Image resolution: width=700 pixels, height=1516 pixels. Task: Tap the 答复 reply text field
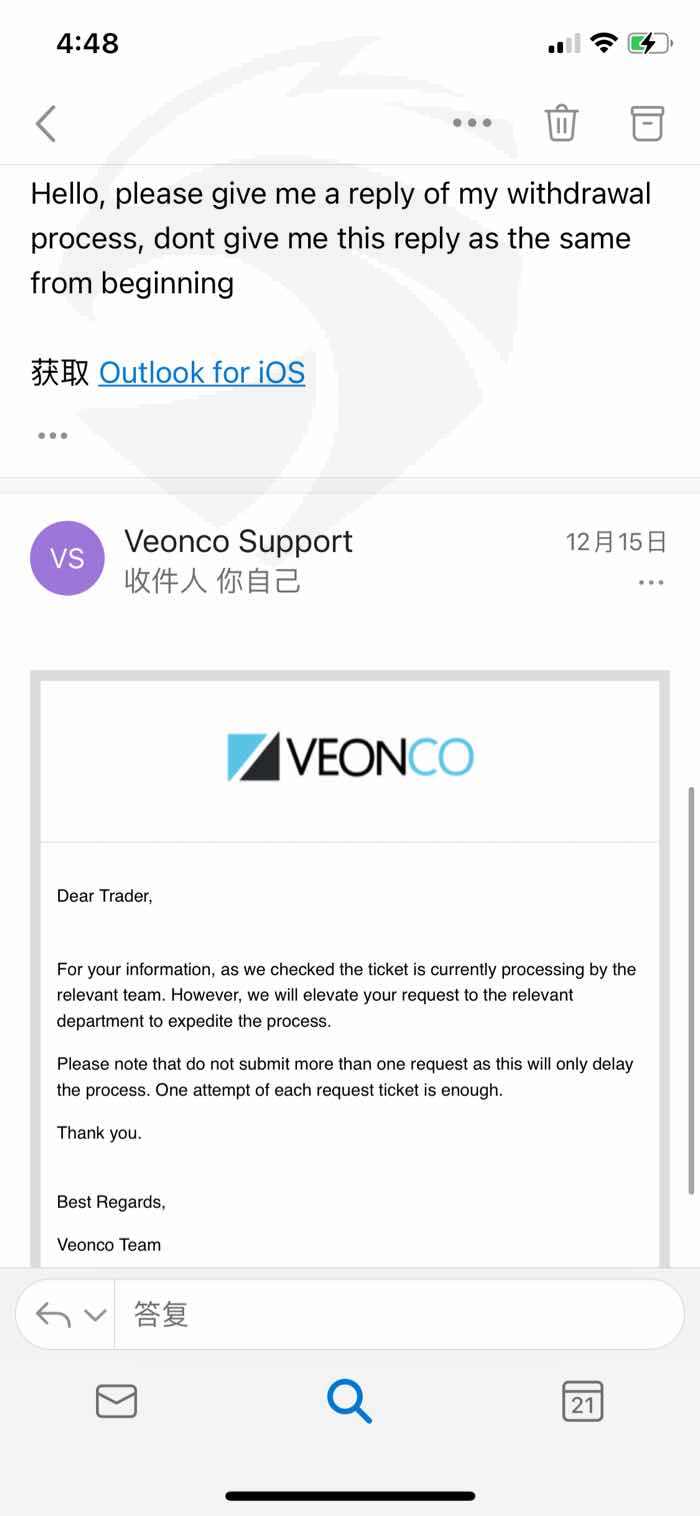(x=399, y=1314)
